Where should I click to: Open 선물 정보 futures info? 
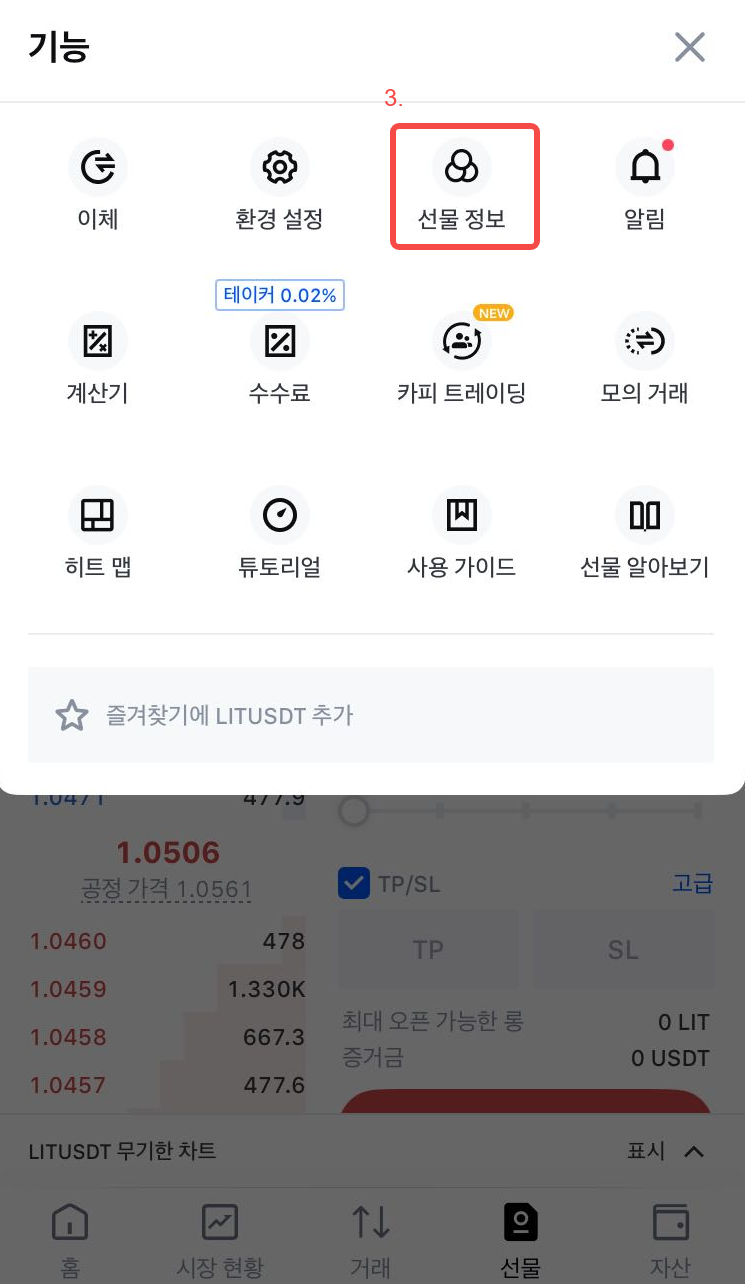[462, 168]
